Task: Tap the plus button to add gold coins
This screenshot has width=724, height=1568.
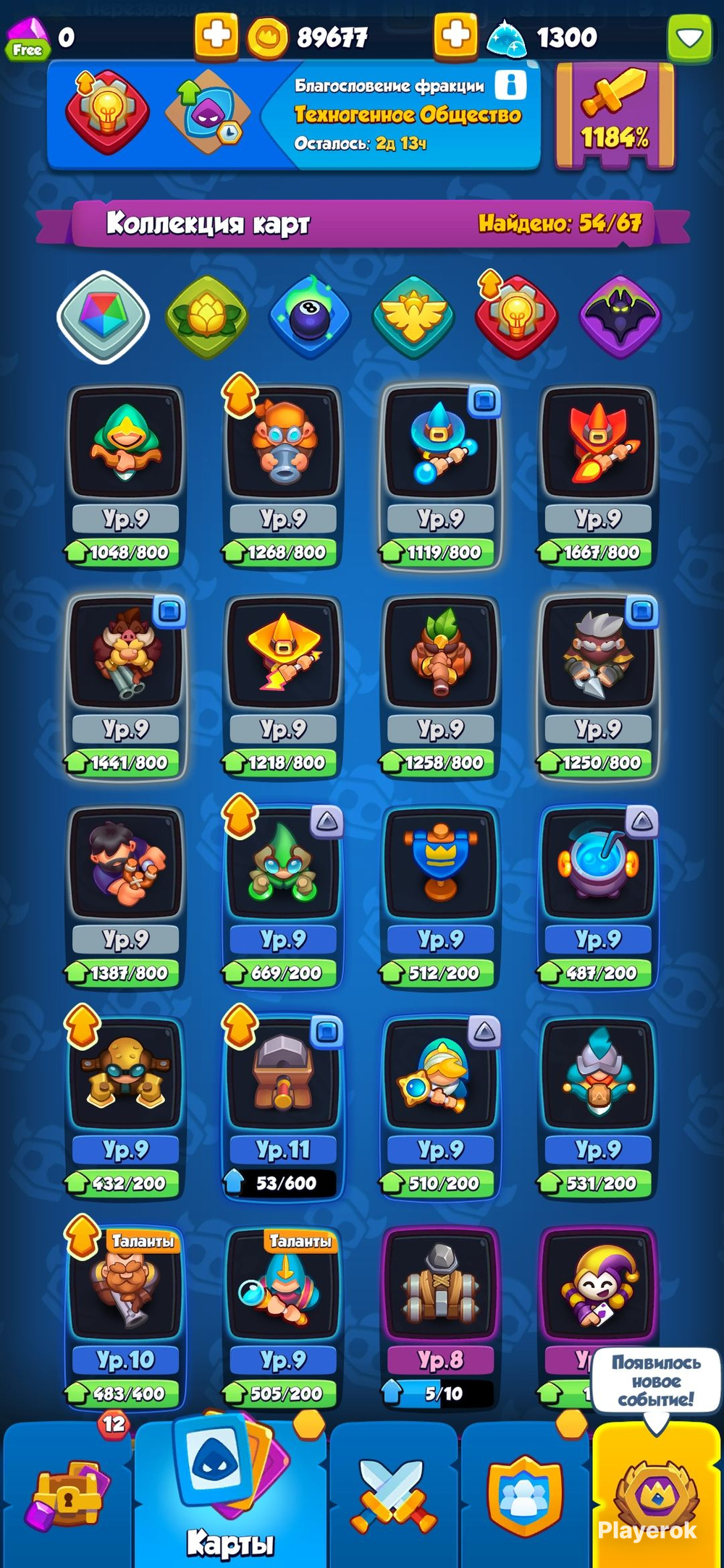Action: tap(216, 36)
